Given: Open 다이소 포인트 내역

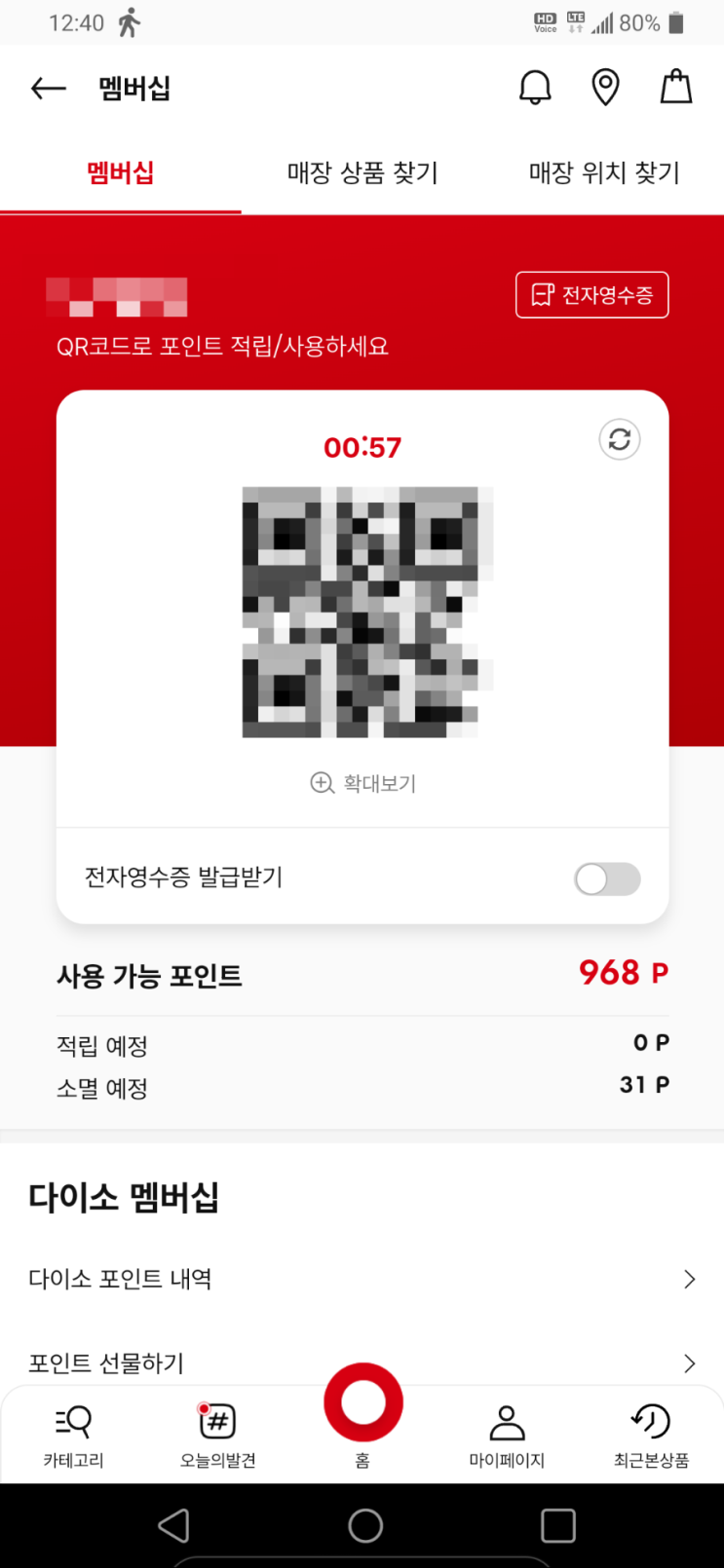Looking at the screenshot, I should [362, 1279].
